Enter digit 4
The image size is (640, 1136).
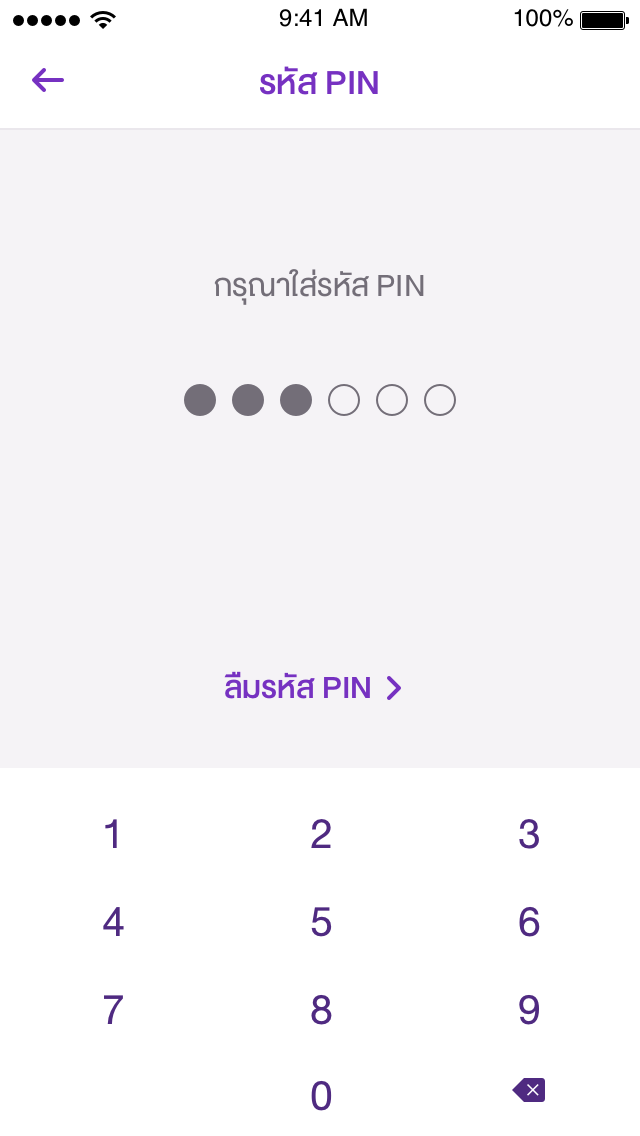(113, 922)
